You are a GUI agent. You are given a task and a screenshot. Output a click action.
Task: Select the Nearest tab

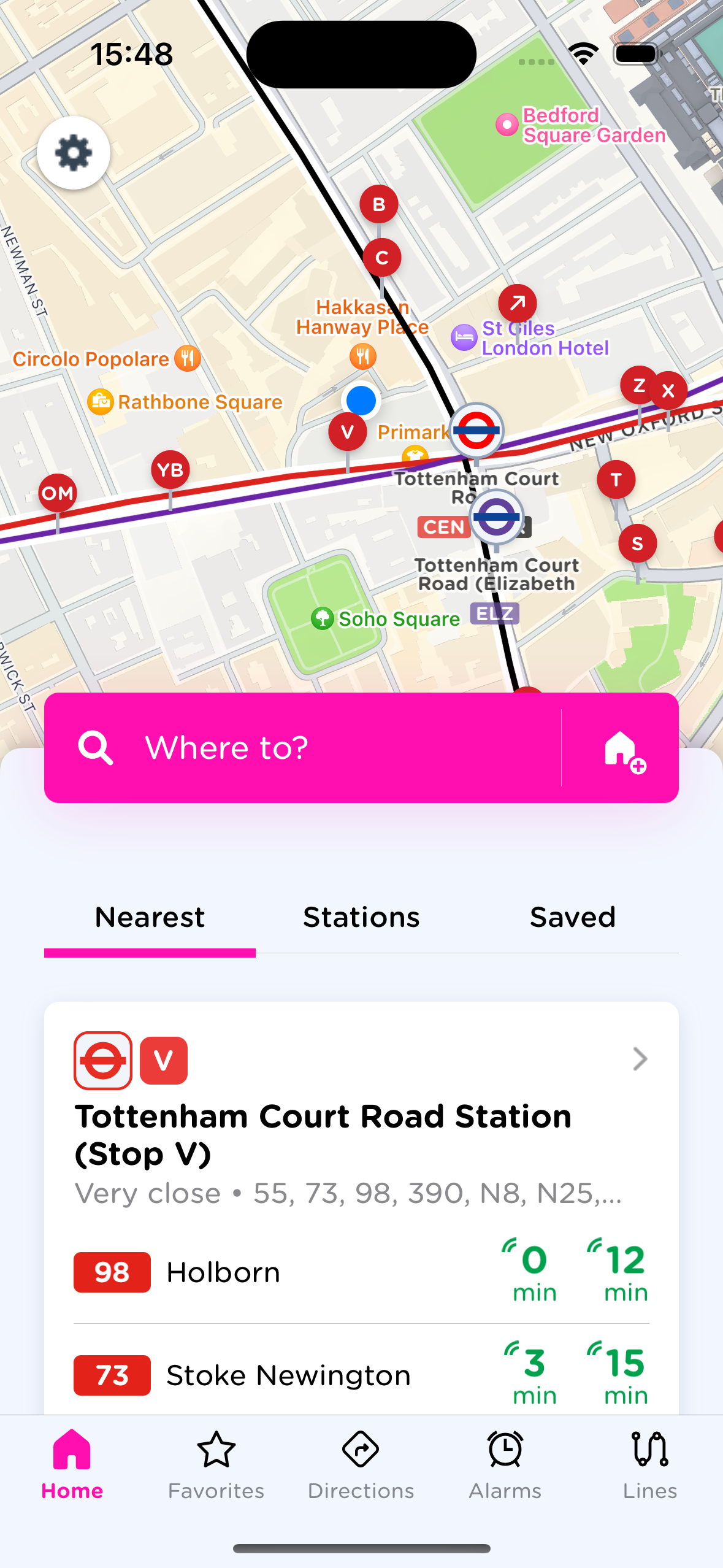(x=150, y=918)
